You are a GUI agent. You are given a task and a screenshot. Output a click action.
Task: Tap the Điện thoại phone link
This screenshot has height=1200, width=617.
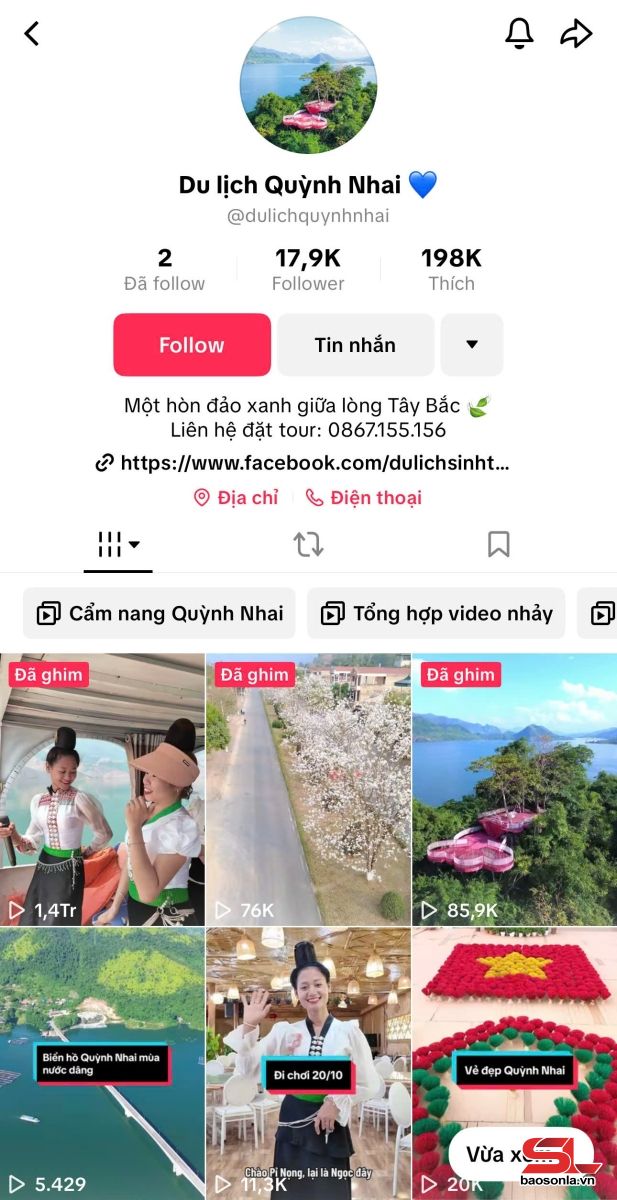(x=363, y=497)
